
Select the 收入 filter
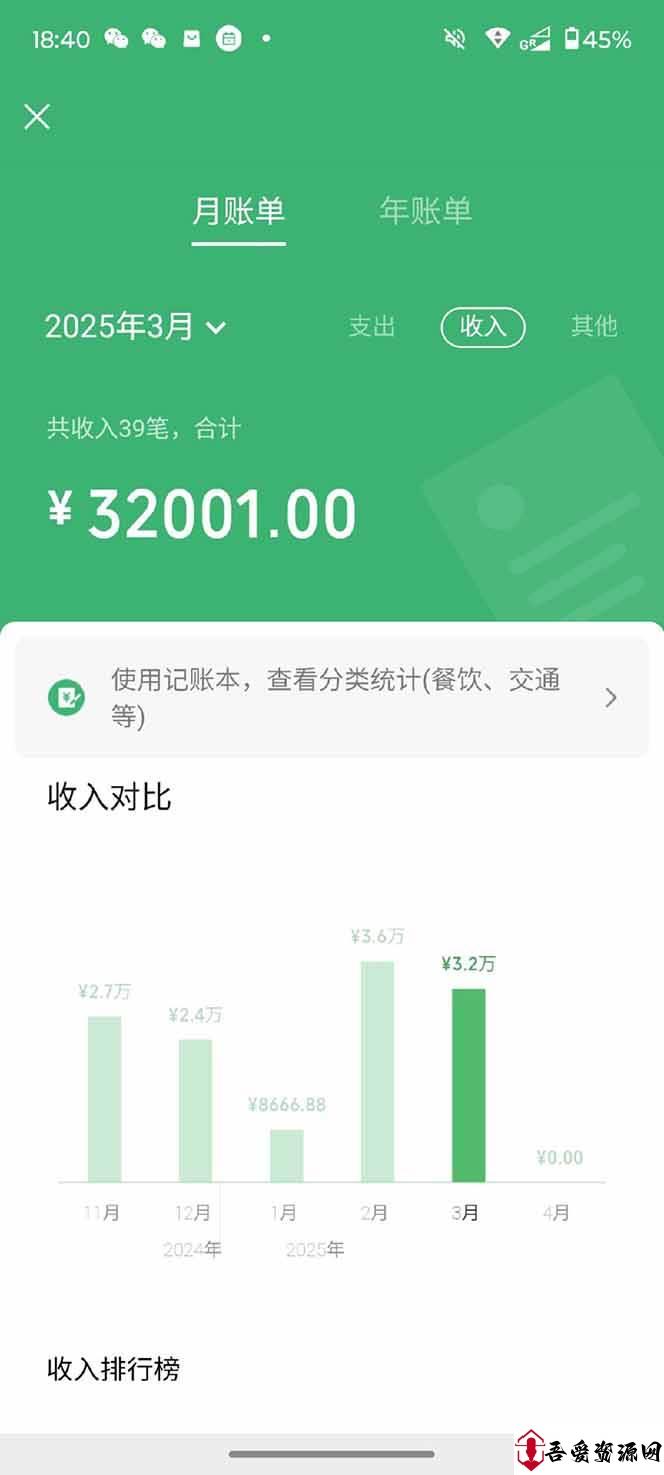483,327
